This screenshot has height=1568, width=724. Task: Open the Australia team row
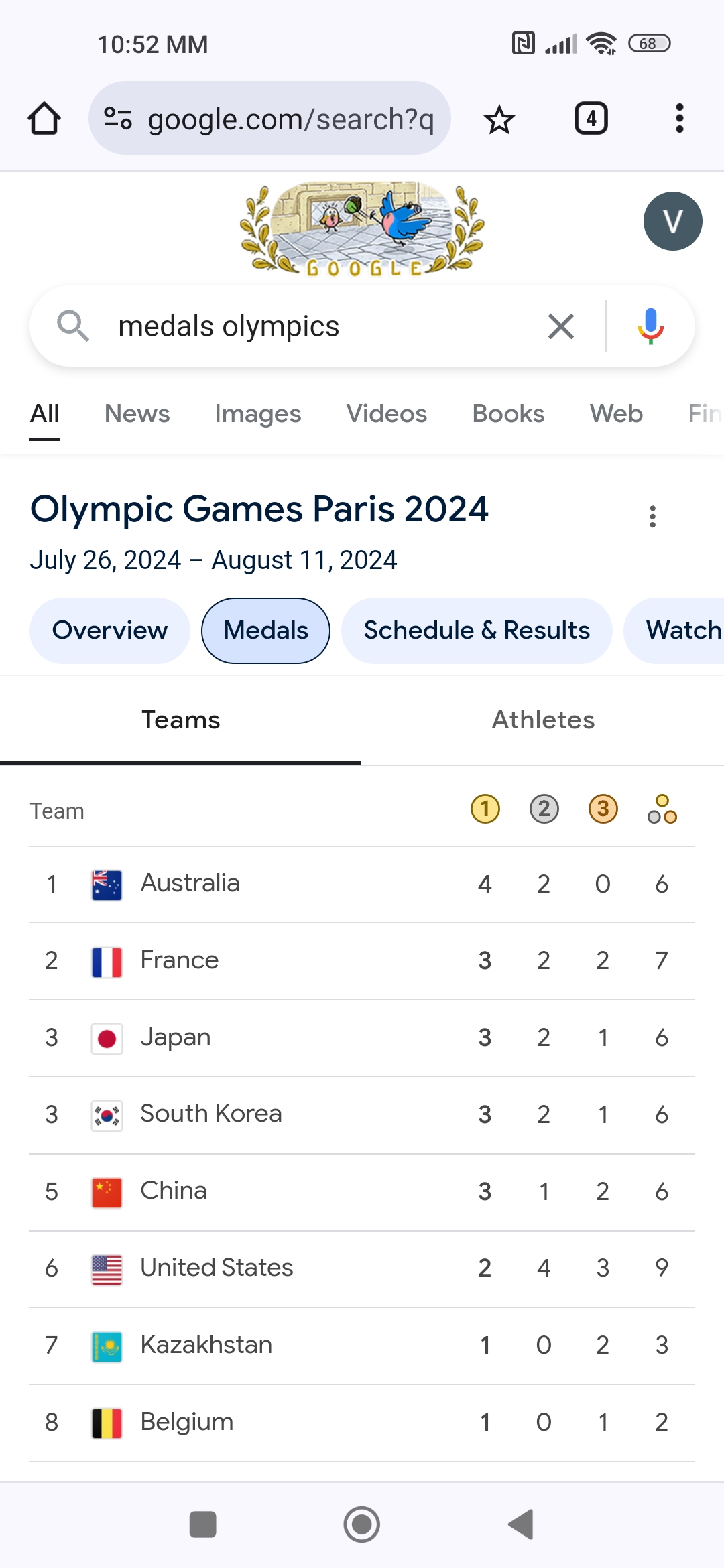(x=190, y=884)
